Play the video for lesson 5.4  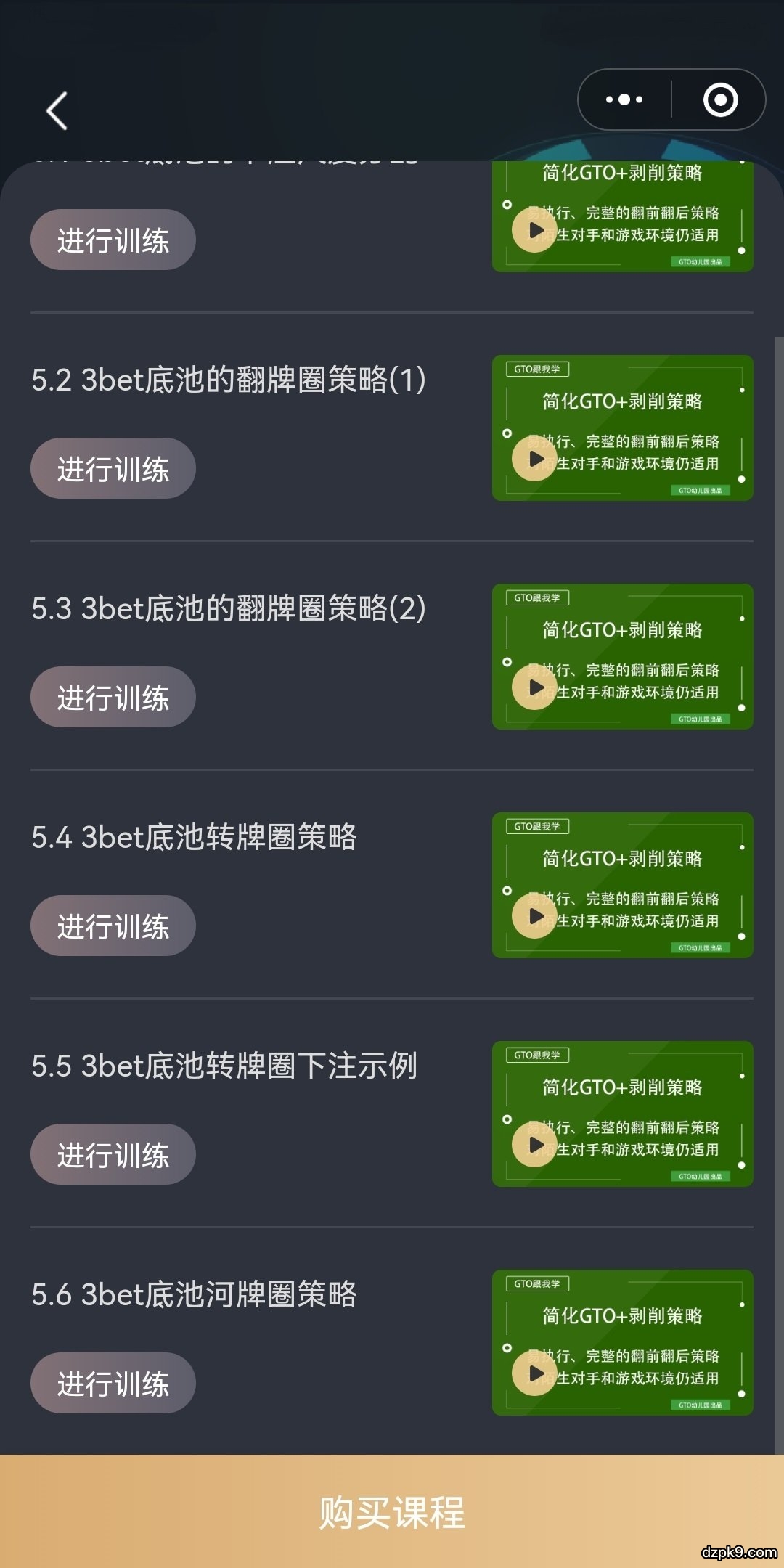click(535, 915)
